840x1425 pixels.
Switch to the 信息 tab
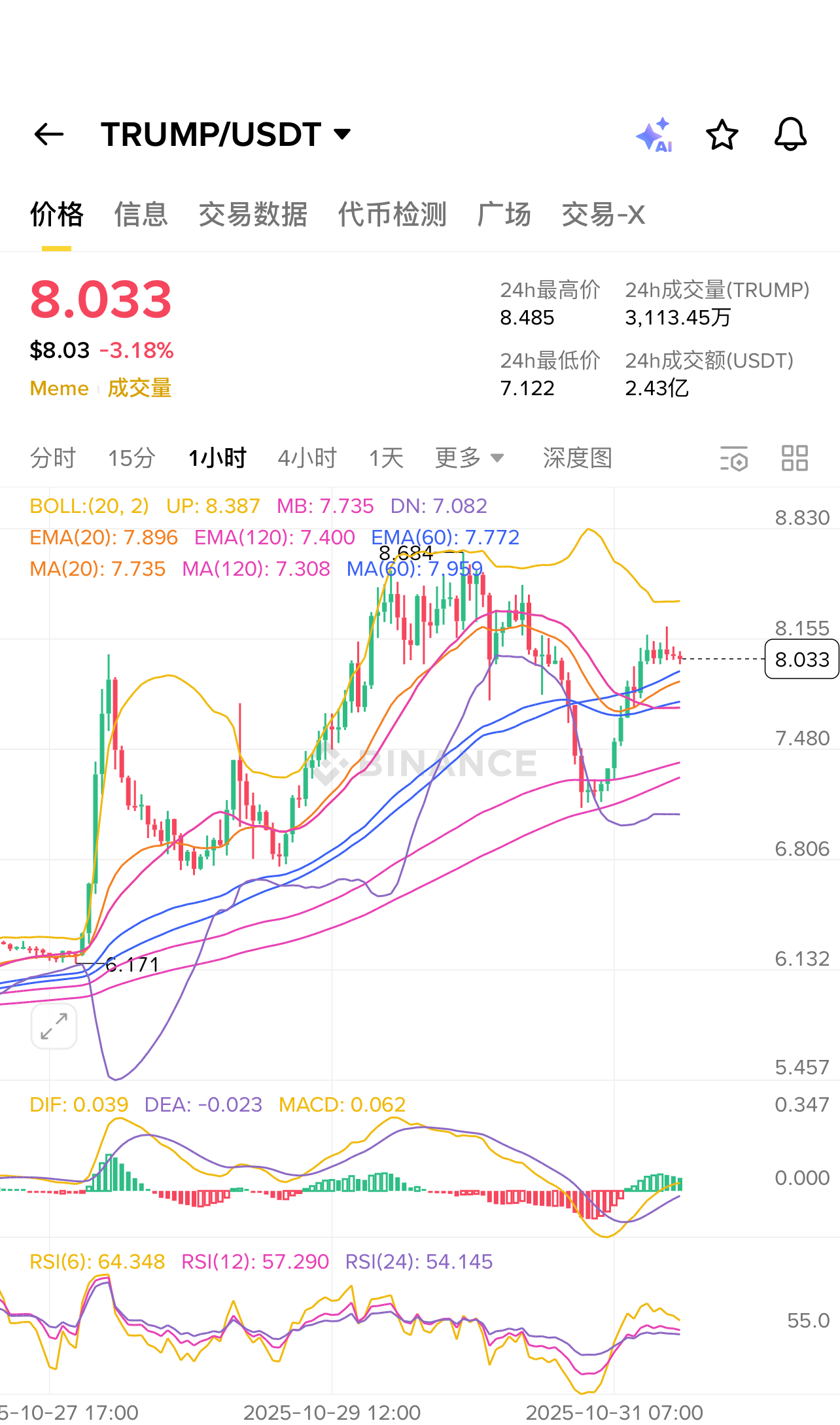[x=141, y=215]
